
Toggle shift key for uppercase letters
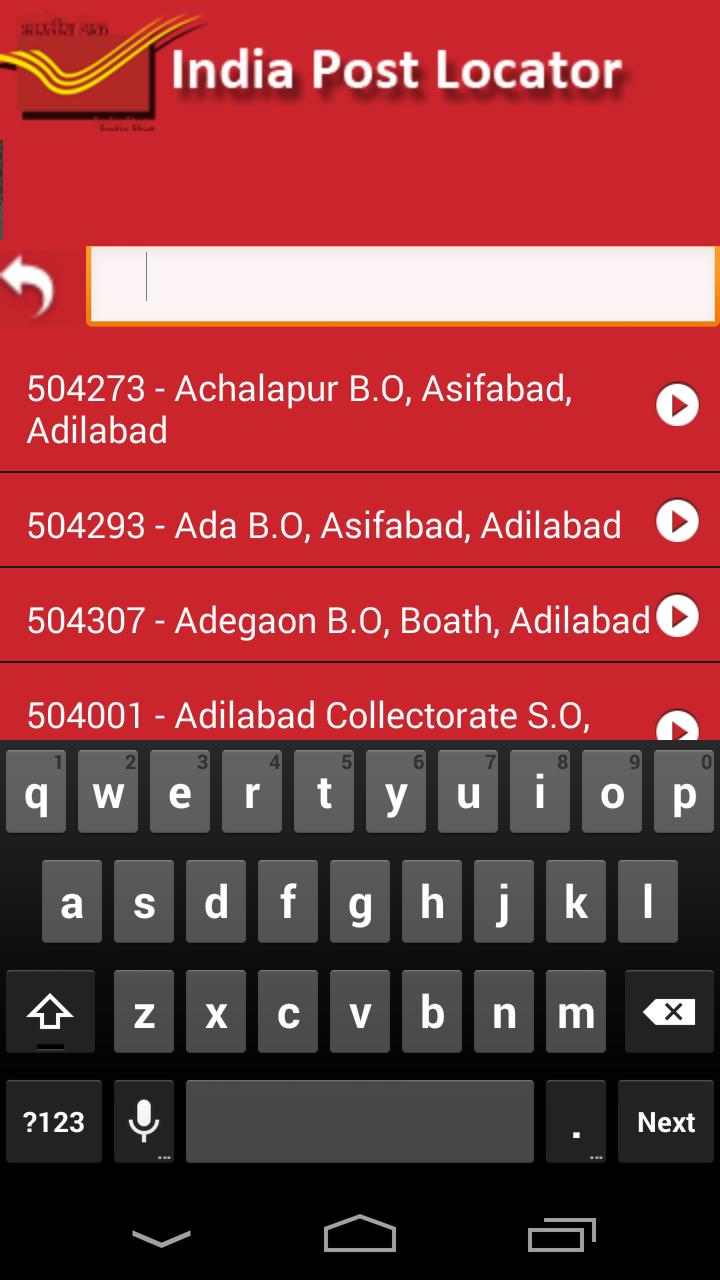[x=51, y=1011]
